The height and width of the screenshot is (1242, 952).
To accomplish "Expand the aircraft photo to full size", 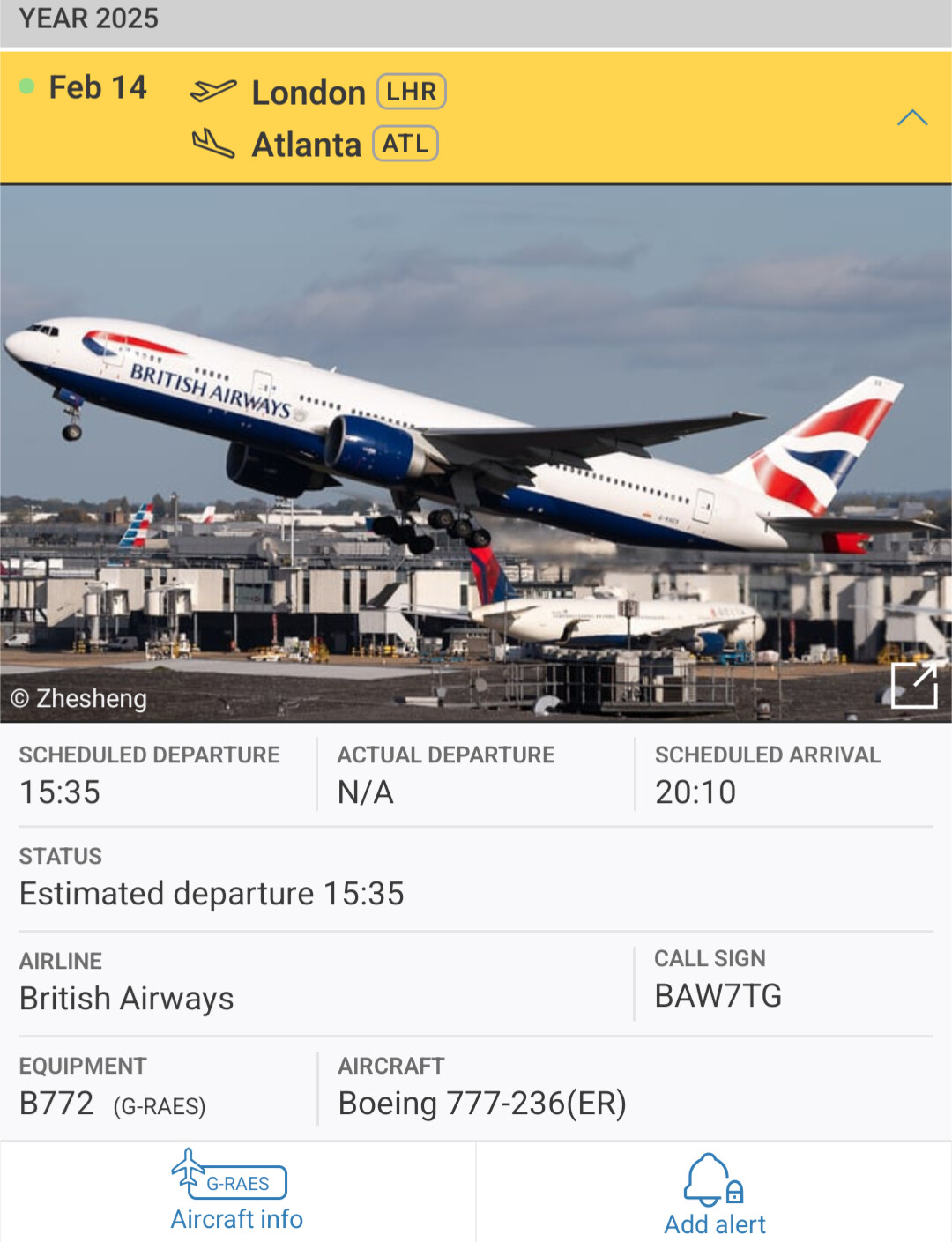I will pos(914,685).
